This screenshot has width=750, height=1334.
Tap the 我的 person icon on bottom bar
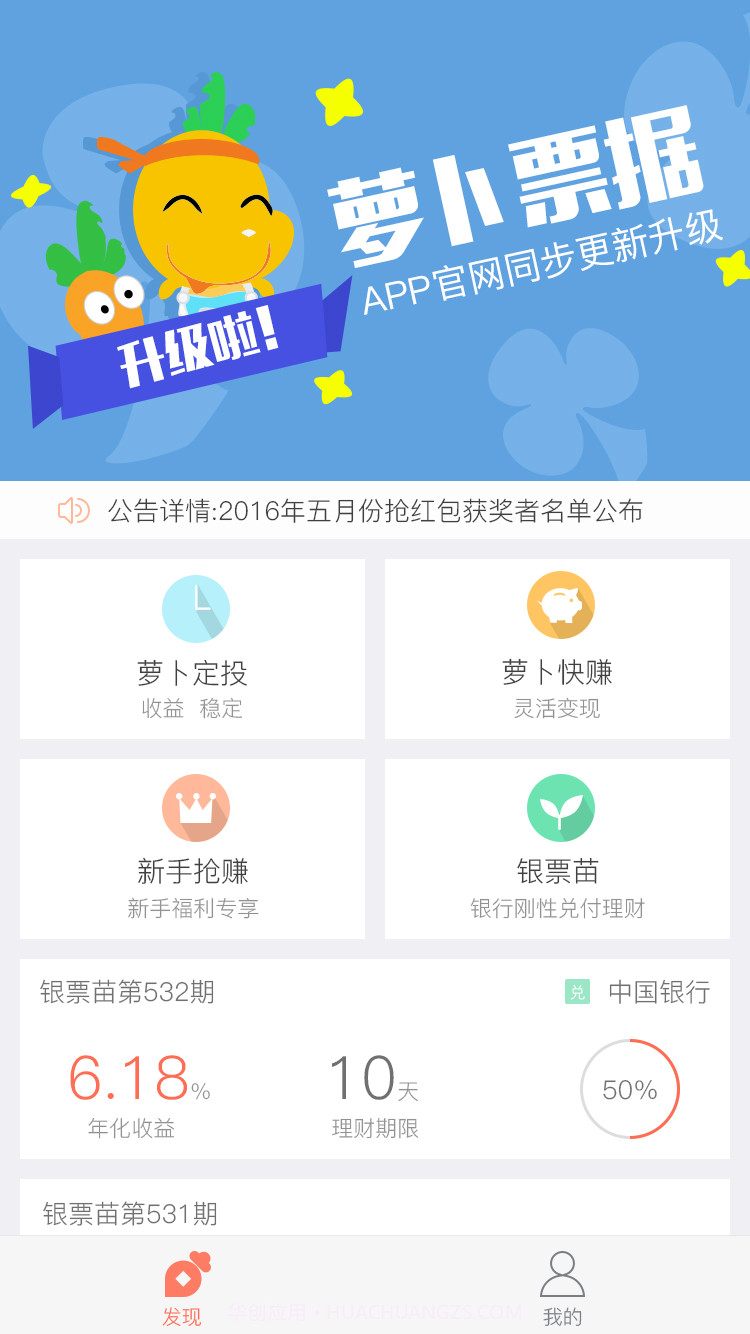[x=562, y=1275]
